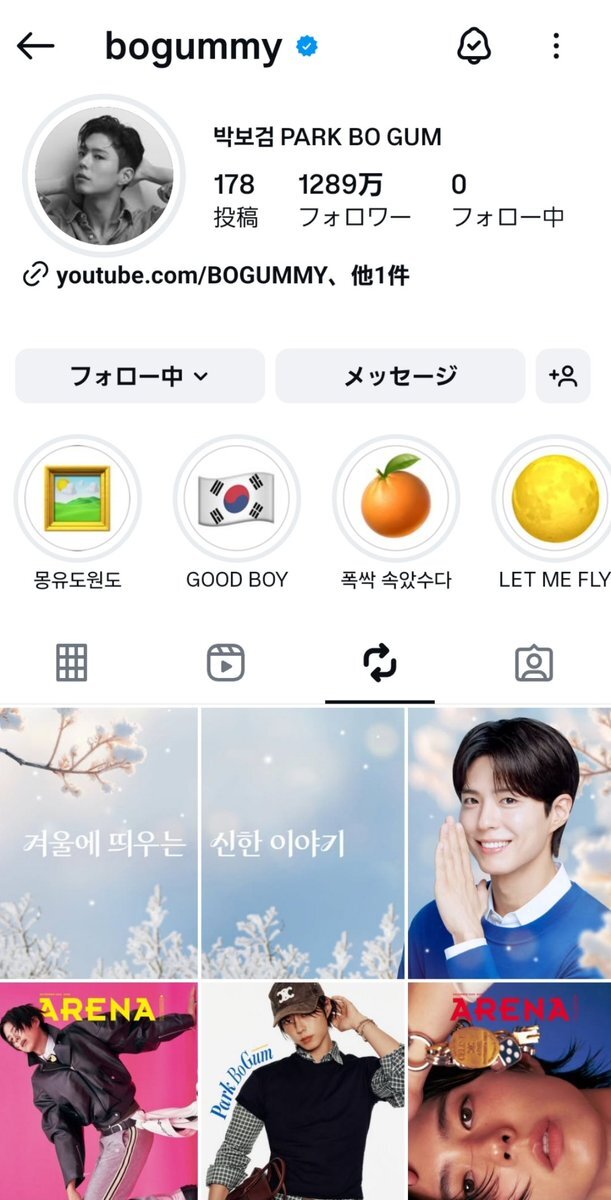Open the LET ME FLY highlight
The height and width of the screenshot is (1200, 611).
555,498
